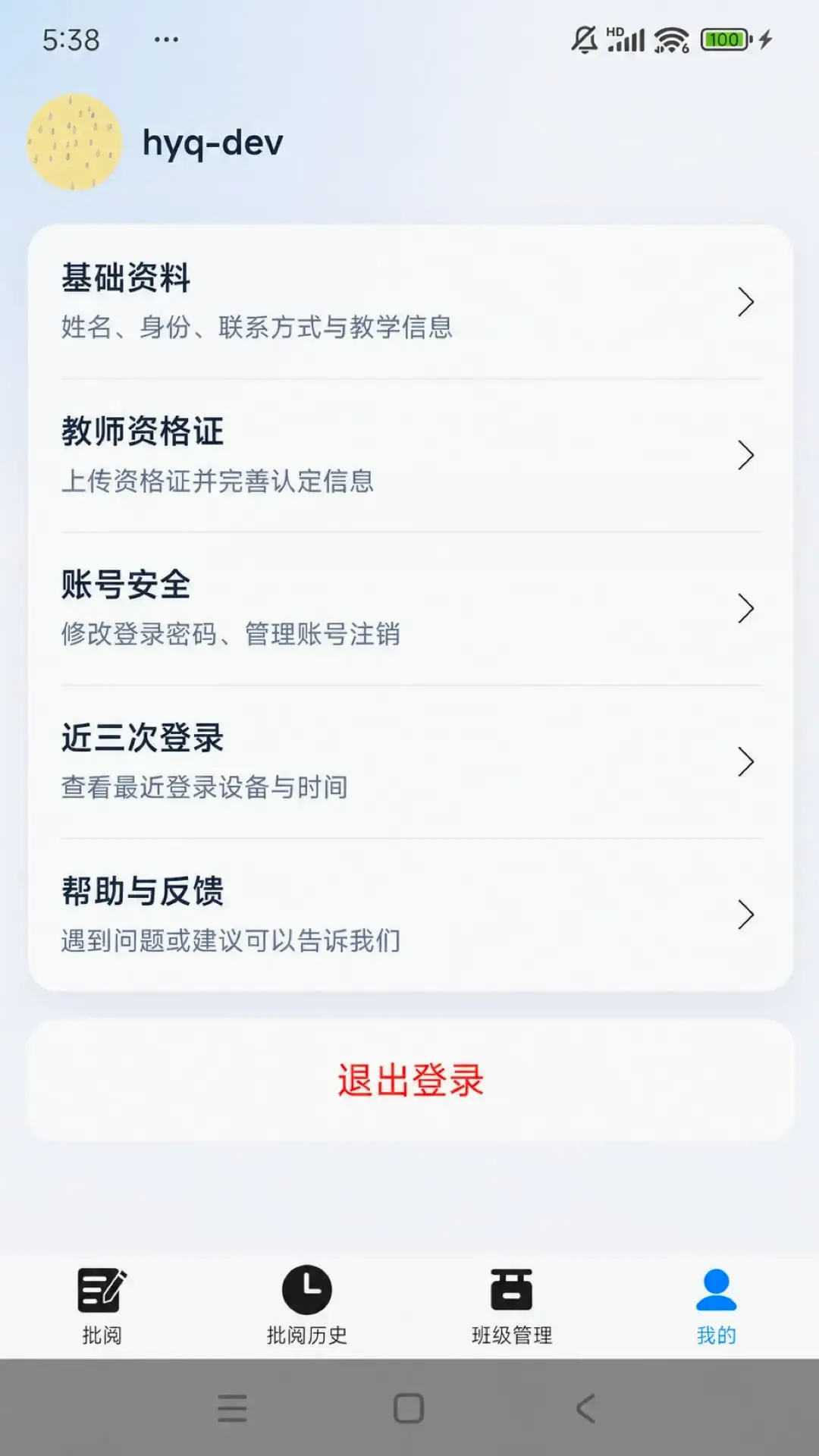Viewport: 819px width, 1456px height.
Task: Tap the system back button
Action: (x=585, y=1408)
